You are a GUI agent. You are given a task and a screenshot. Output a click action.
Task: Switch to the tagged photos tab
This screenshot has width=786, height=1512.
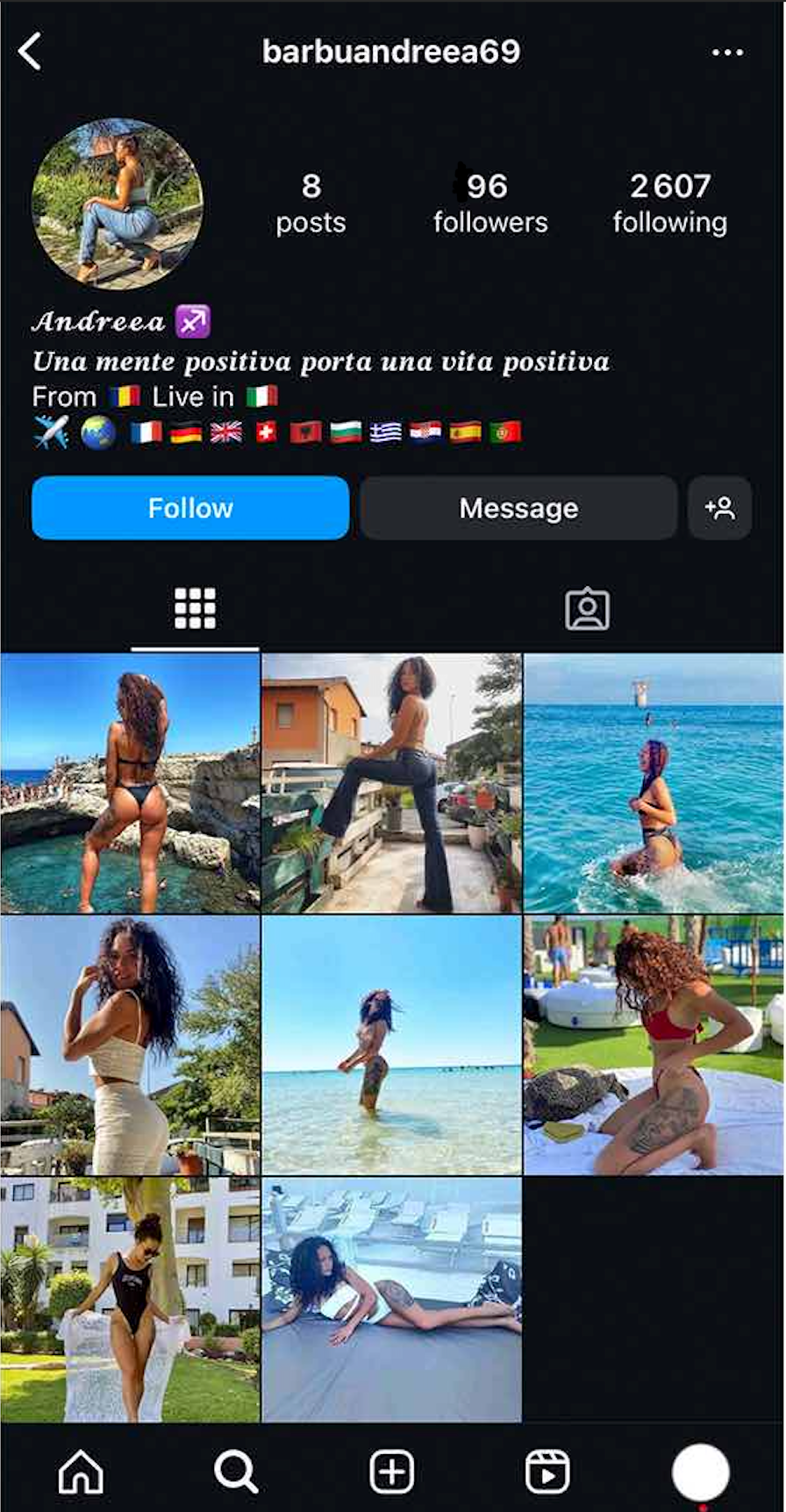pos(587,609)
